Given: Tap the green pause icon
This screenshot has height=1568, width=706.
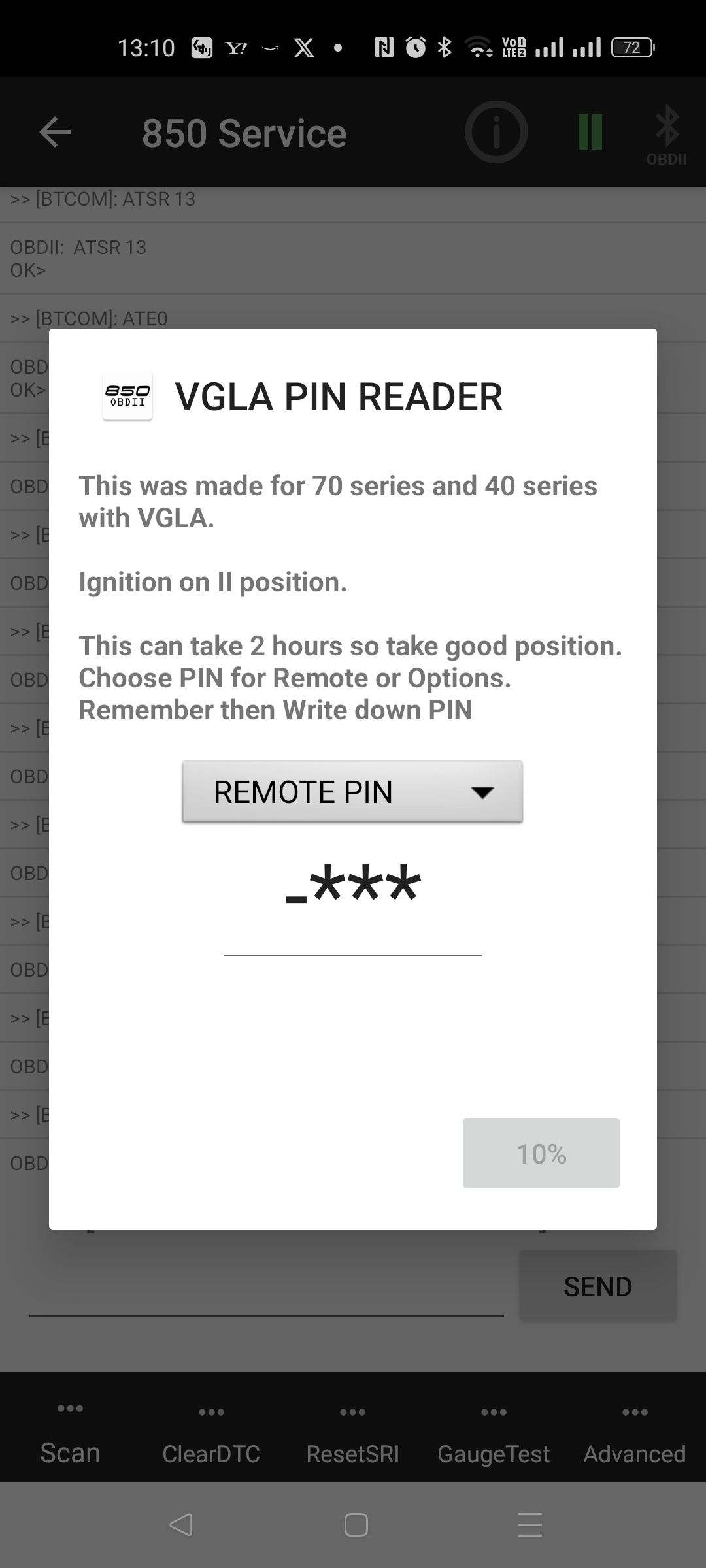Looking at the screenshot, I should [x=590, y=133].
